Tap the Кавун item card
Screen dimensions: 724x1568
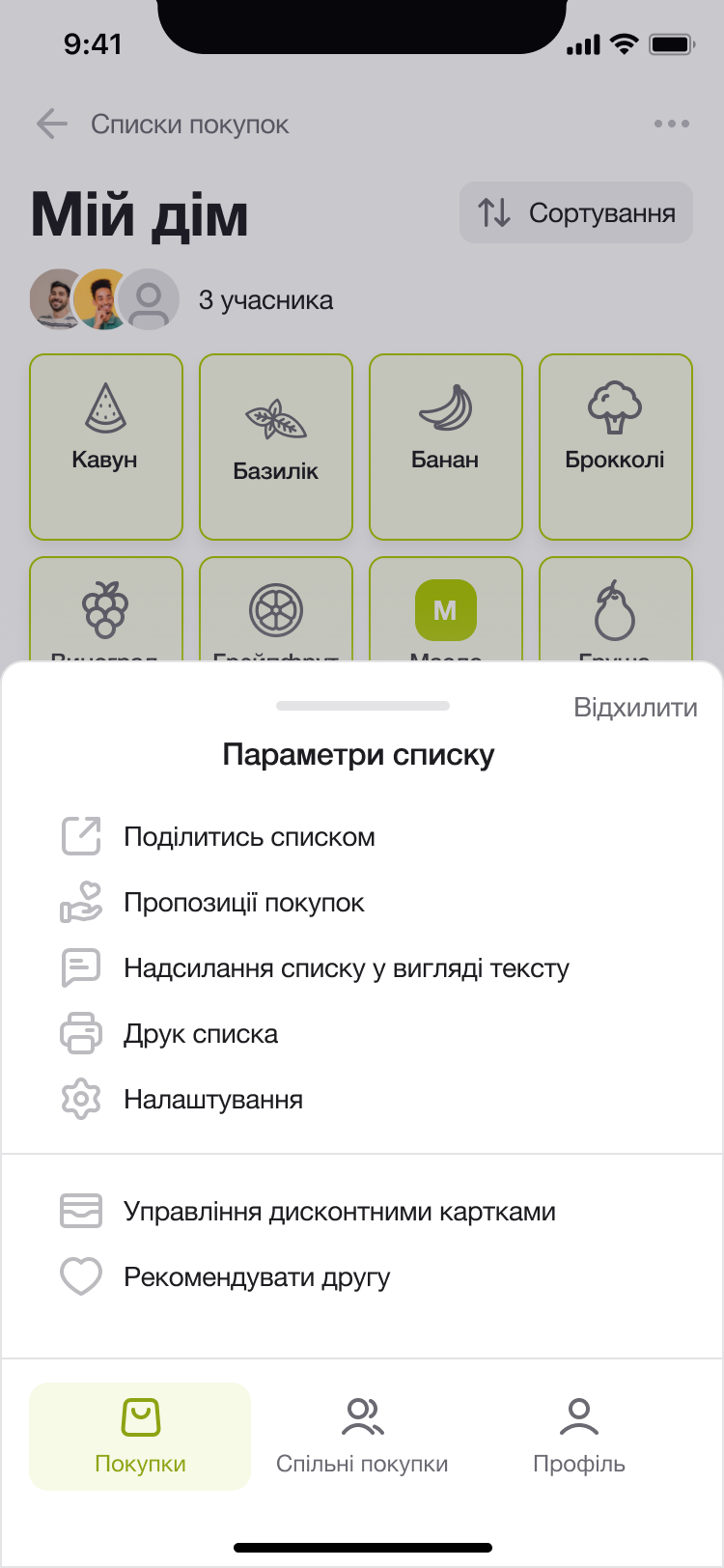(x=106, y=447)
